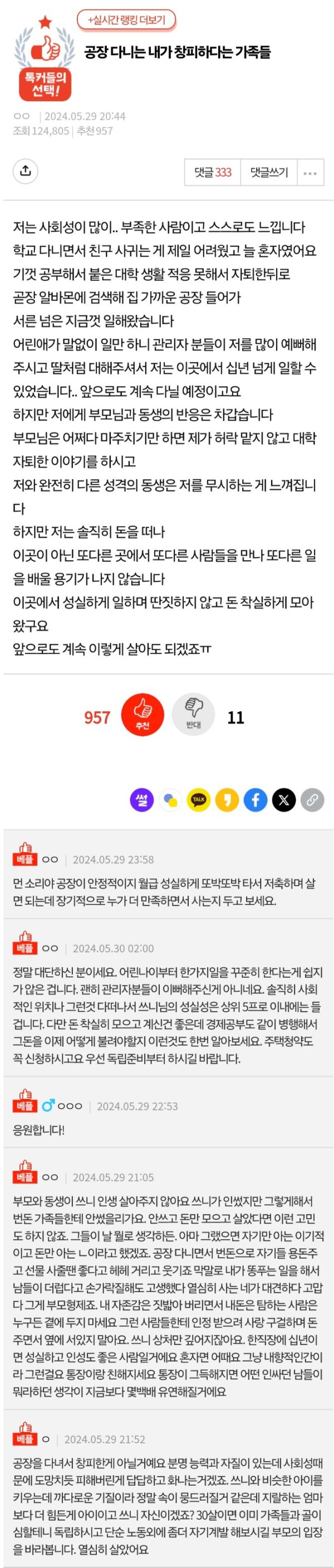Viewport: 334px width, 1568px height.
Task: Recommend the post with 추천 button
Action: tap(143, 714)
